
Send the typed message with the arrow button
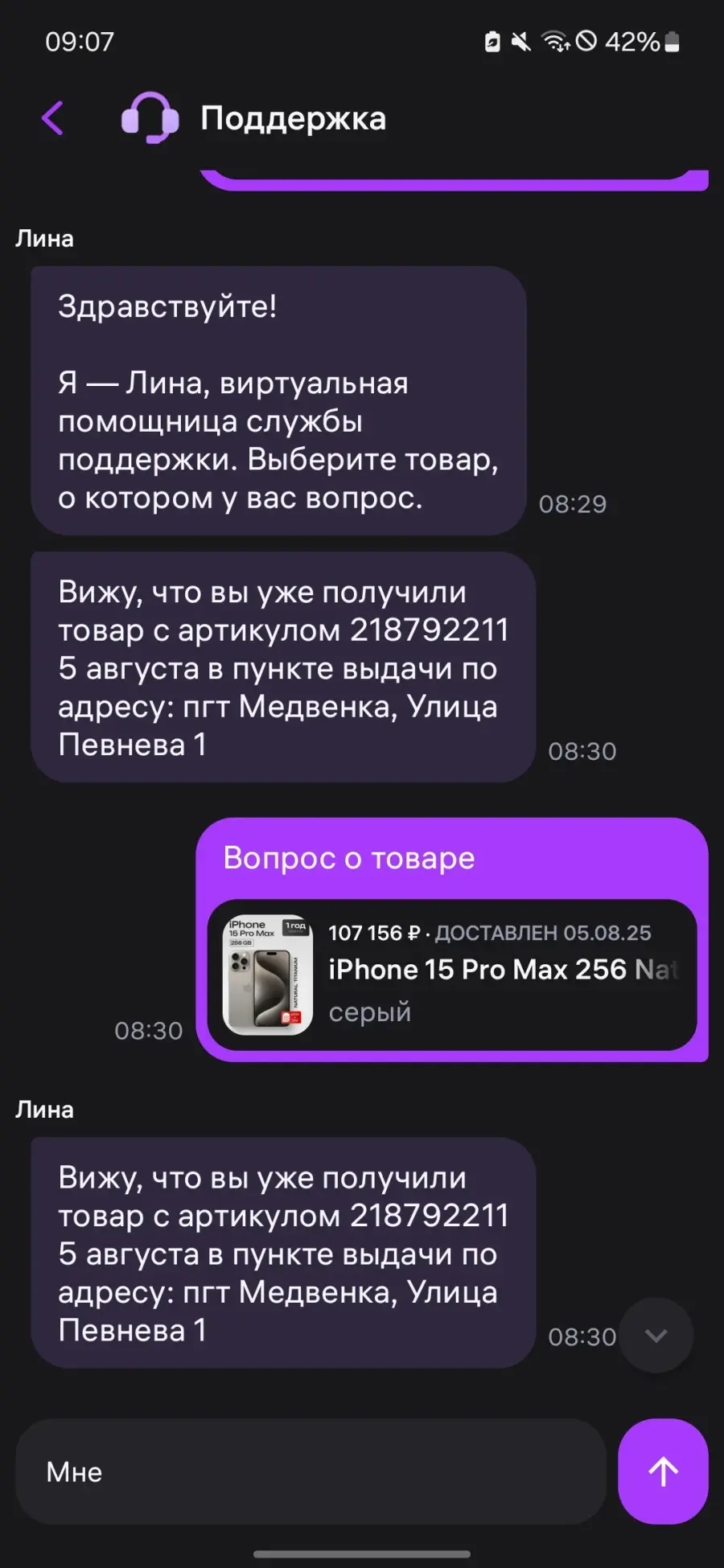[x=663, y=1471]
